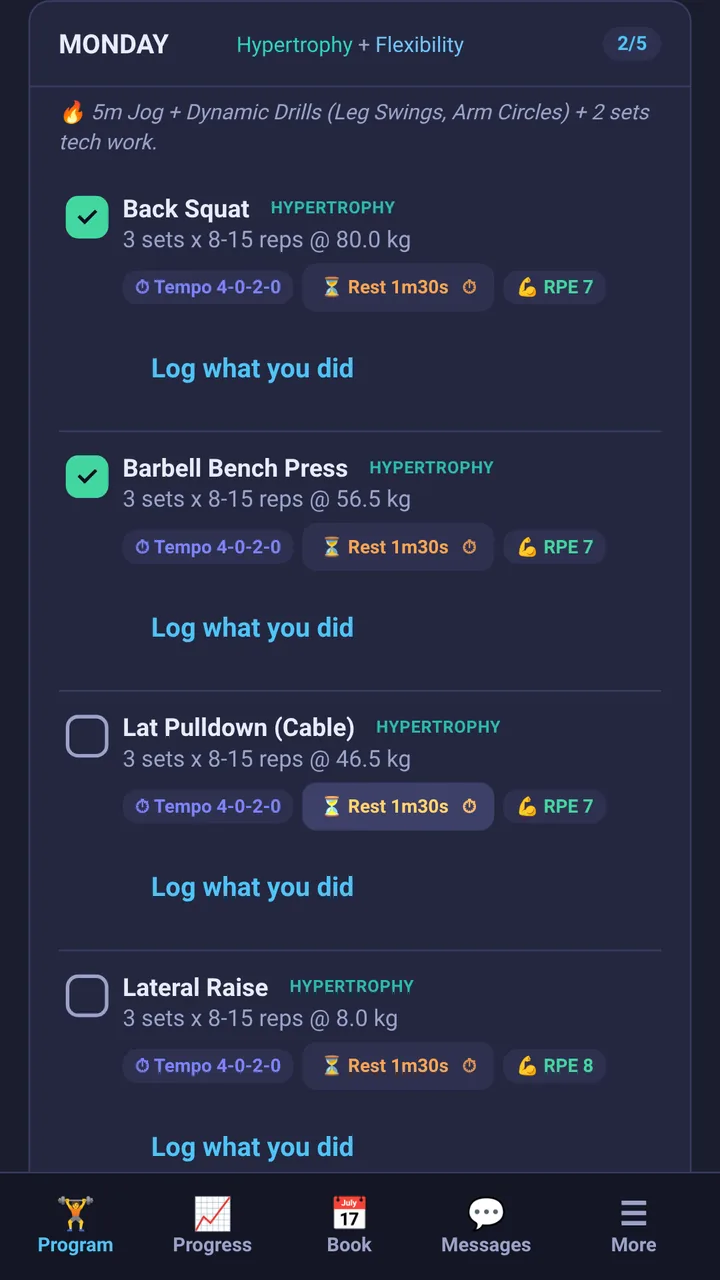Viewport: 720px width, 1280px height.
Task: Log what you did for Lateral Raise
Action: 252,1147
